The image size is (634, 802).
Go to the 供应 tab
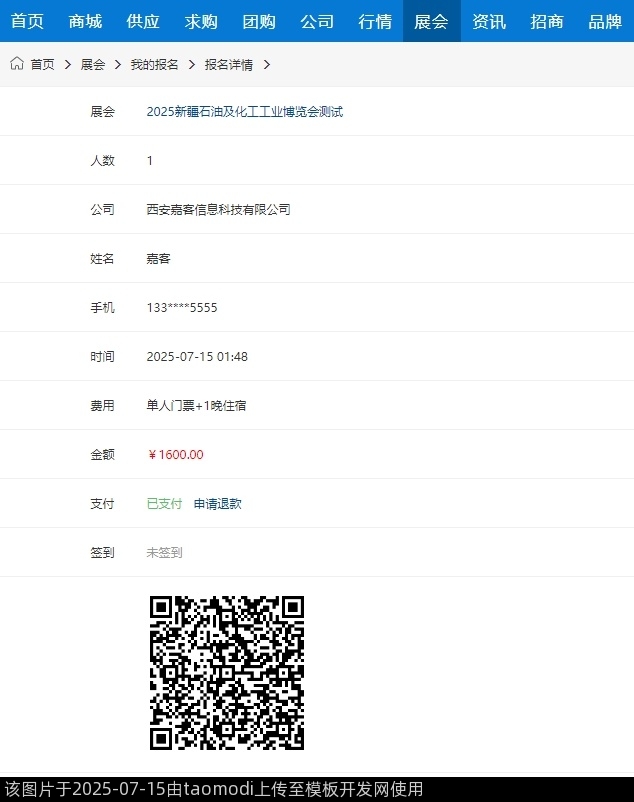click(143, 21)
